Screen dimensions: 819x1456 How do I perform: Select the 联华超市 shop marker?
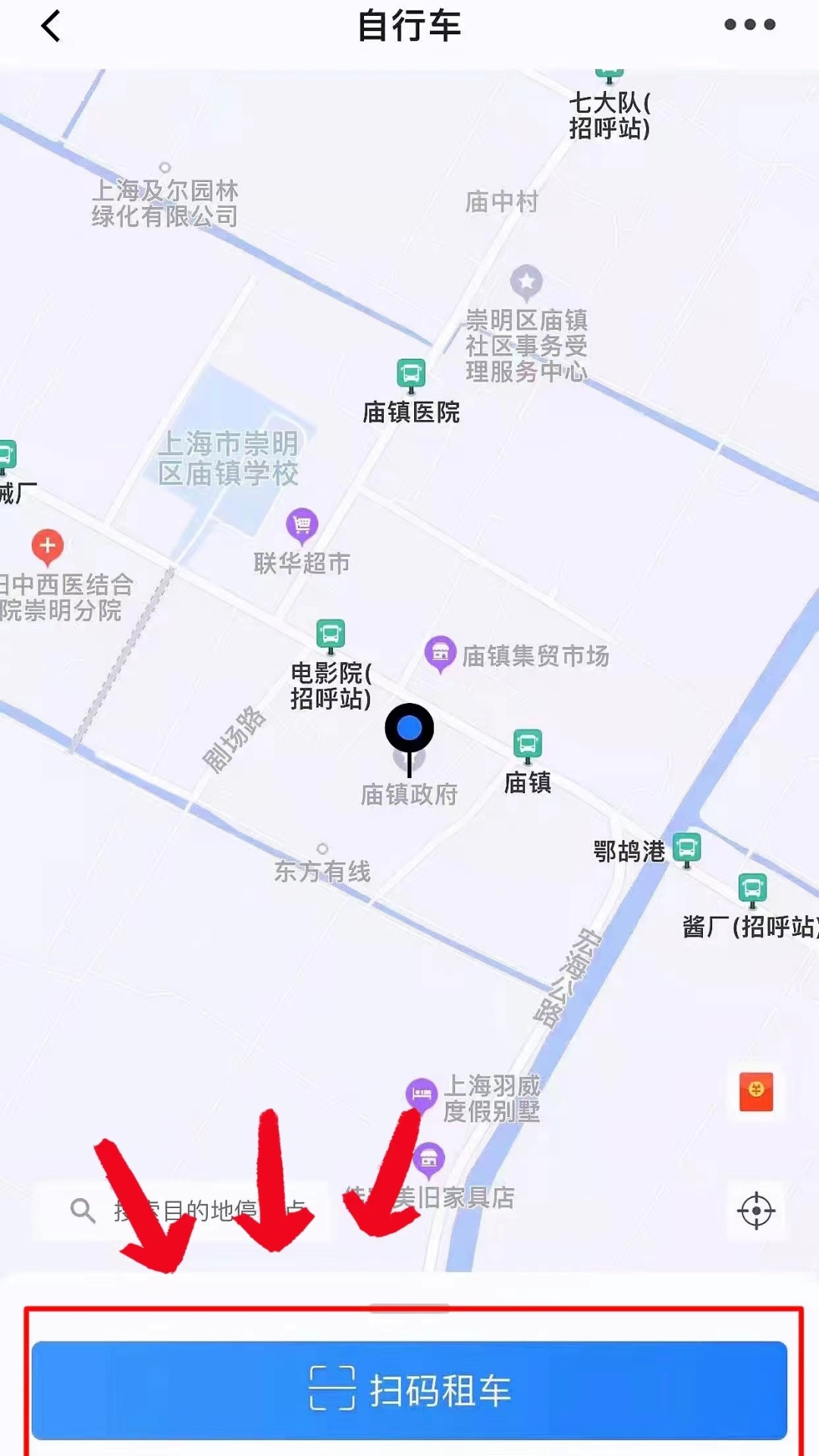coord(302,524)
